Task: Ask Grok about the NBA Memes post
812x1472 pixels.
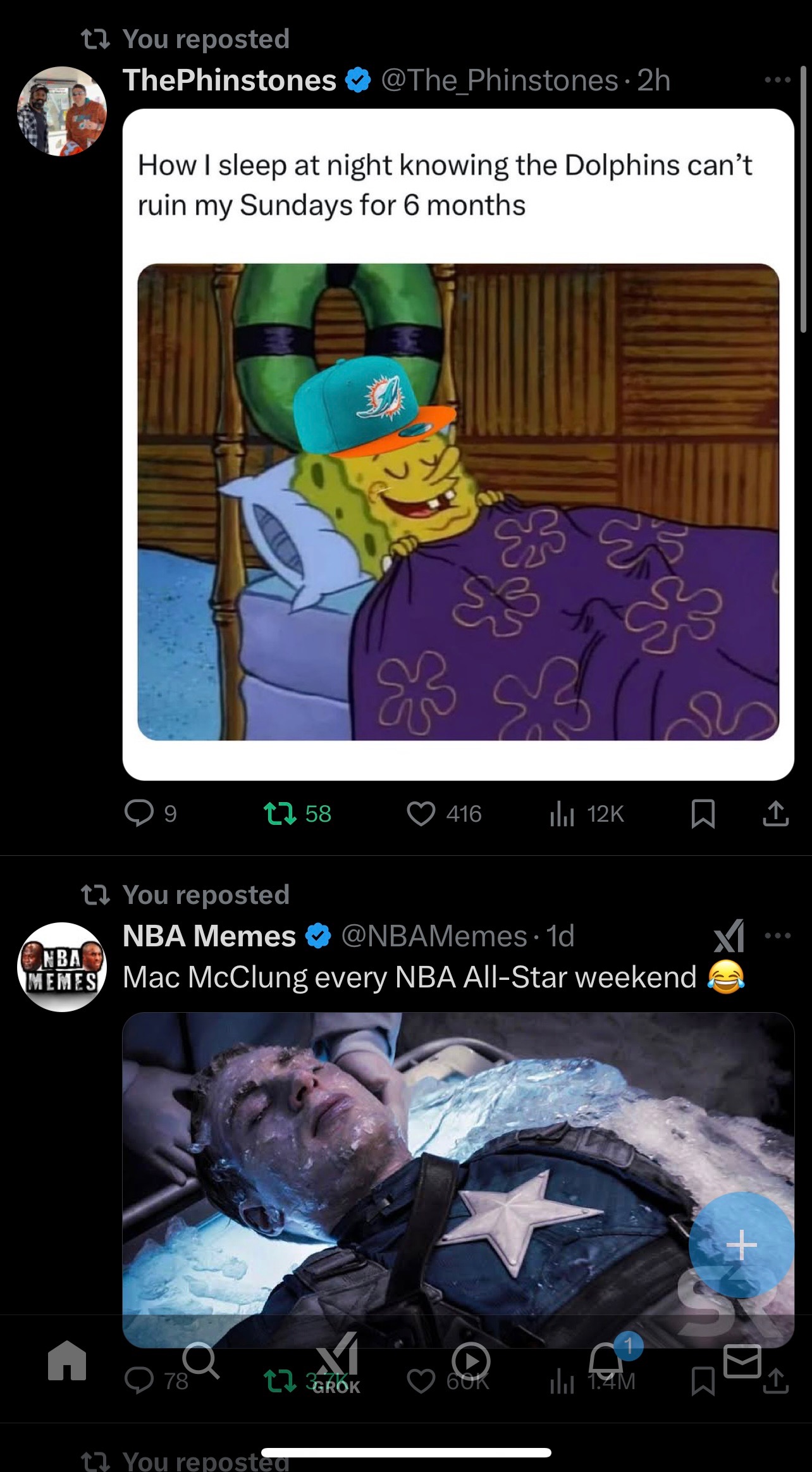Action: pyautogui.click(x=729, y=936)
